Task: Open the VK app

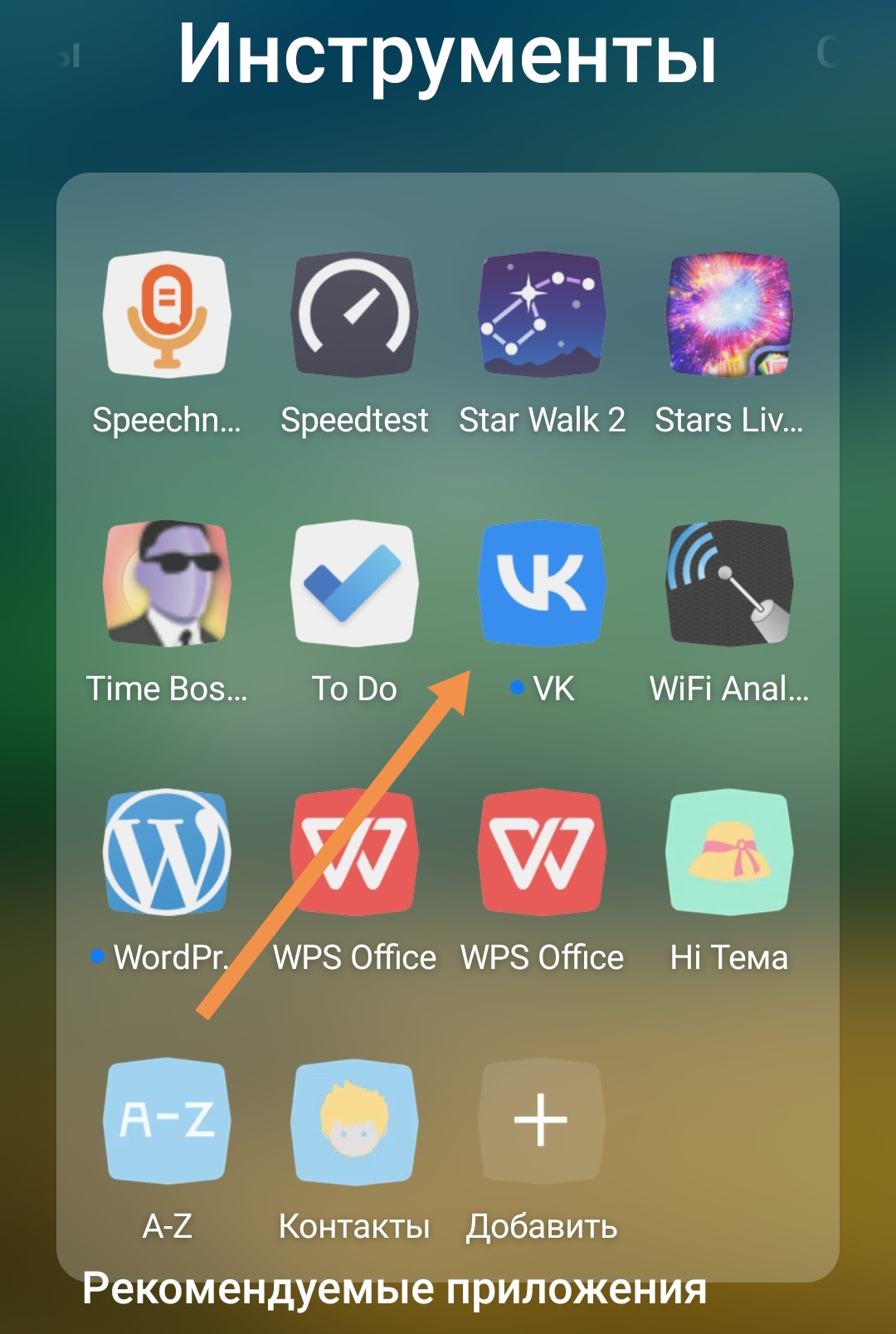Action: coord(542,584)
